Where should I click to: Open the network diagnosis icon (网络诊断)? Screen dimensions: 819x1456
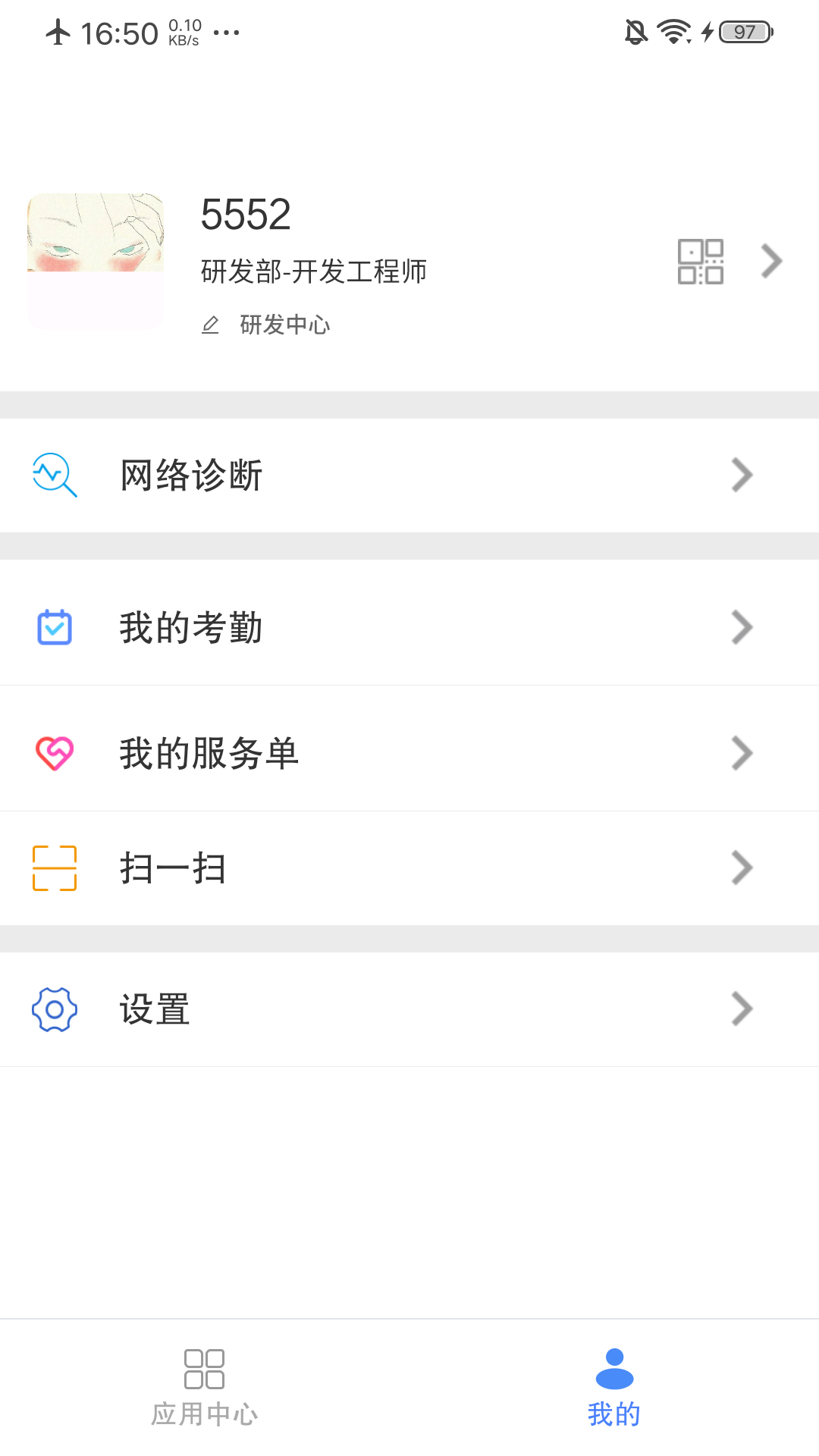coord(53,475)
